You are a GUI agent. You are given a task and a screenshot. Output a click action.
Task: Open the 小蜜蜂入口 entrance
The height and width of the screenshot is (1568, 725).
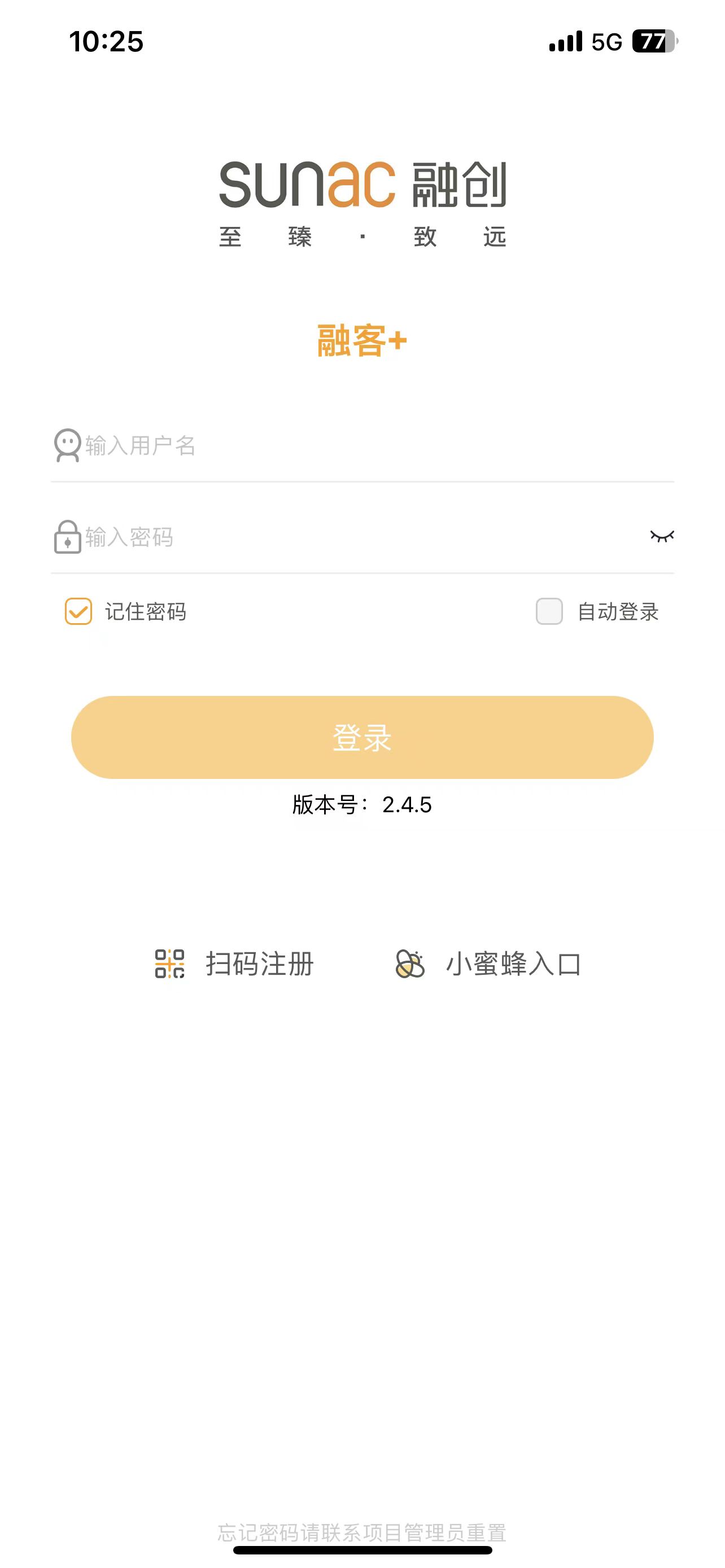pyautogui.click(x=488, y=964)
